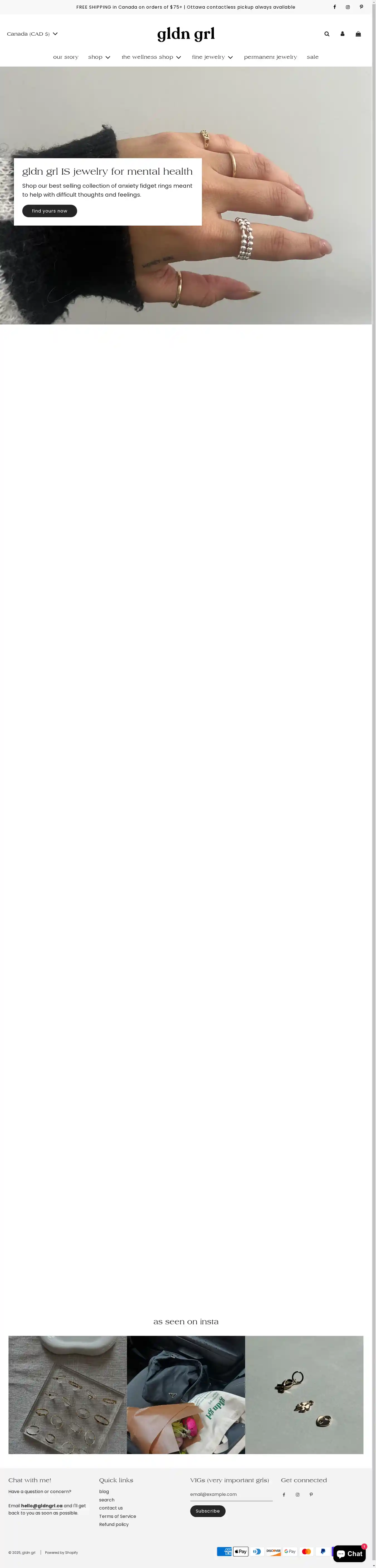Screen dimensions: 376x1568
Task: Open the search icon in header
Action: pyautogui.click(x=327, y=34)
